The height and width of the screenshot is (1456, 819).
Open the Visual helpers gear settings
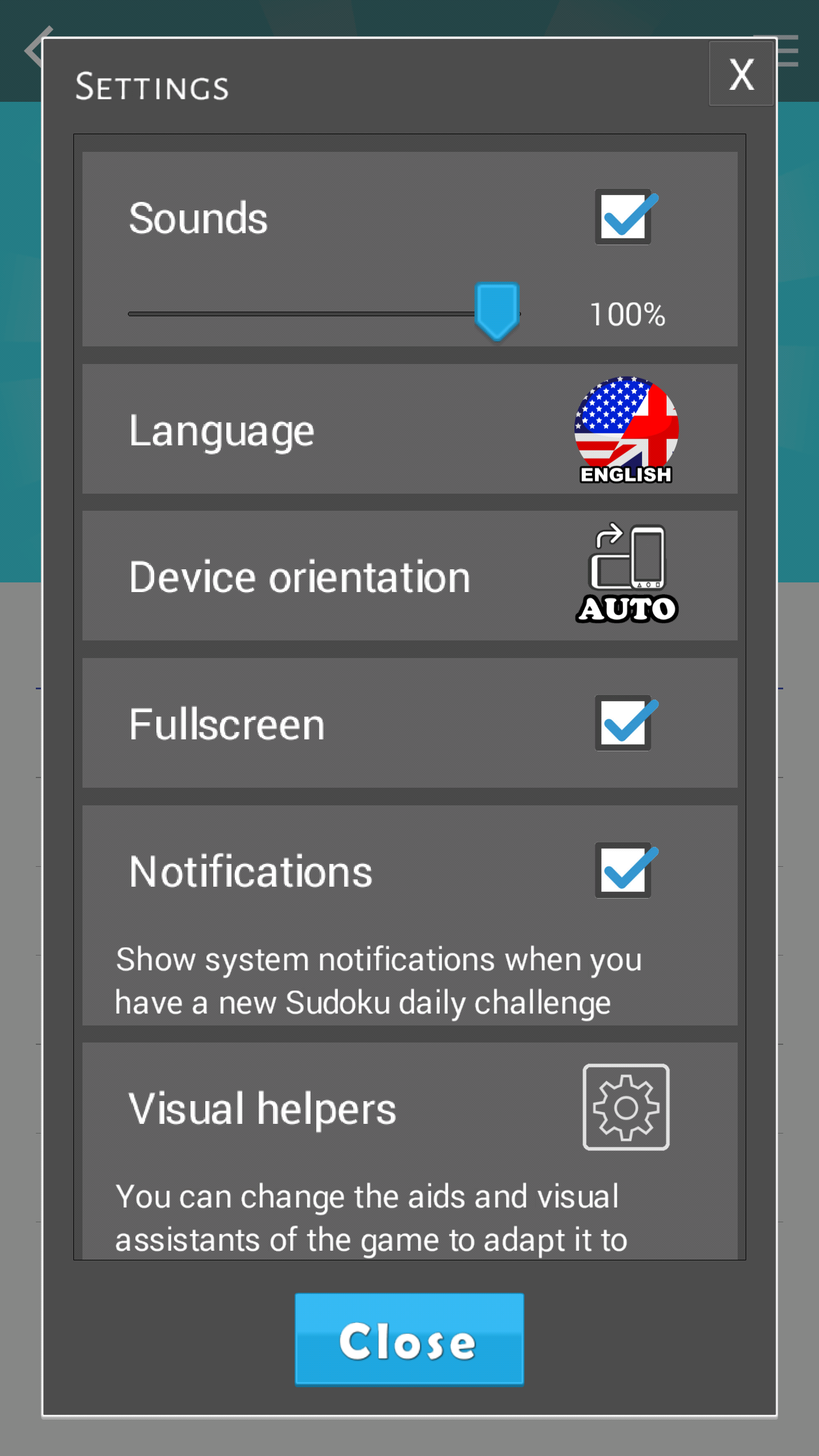point(626,1107)
